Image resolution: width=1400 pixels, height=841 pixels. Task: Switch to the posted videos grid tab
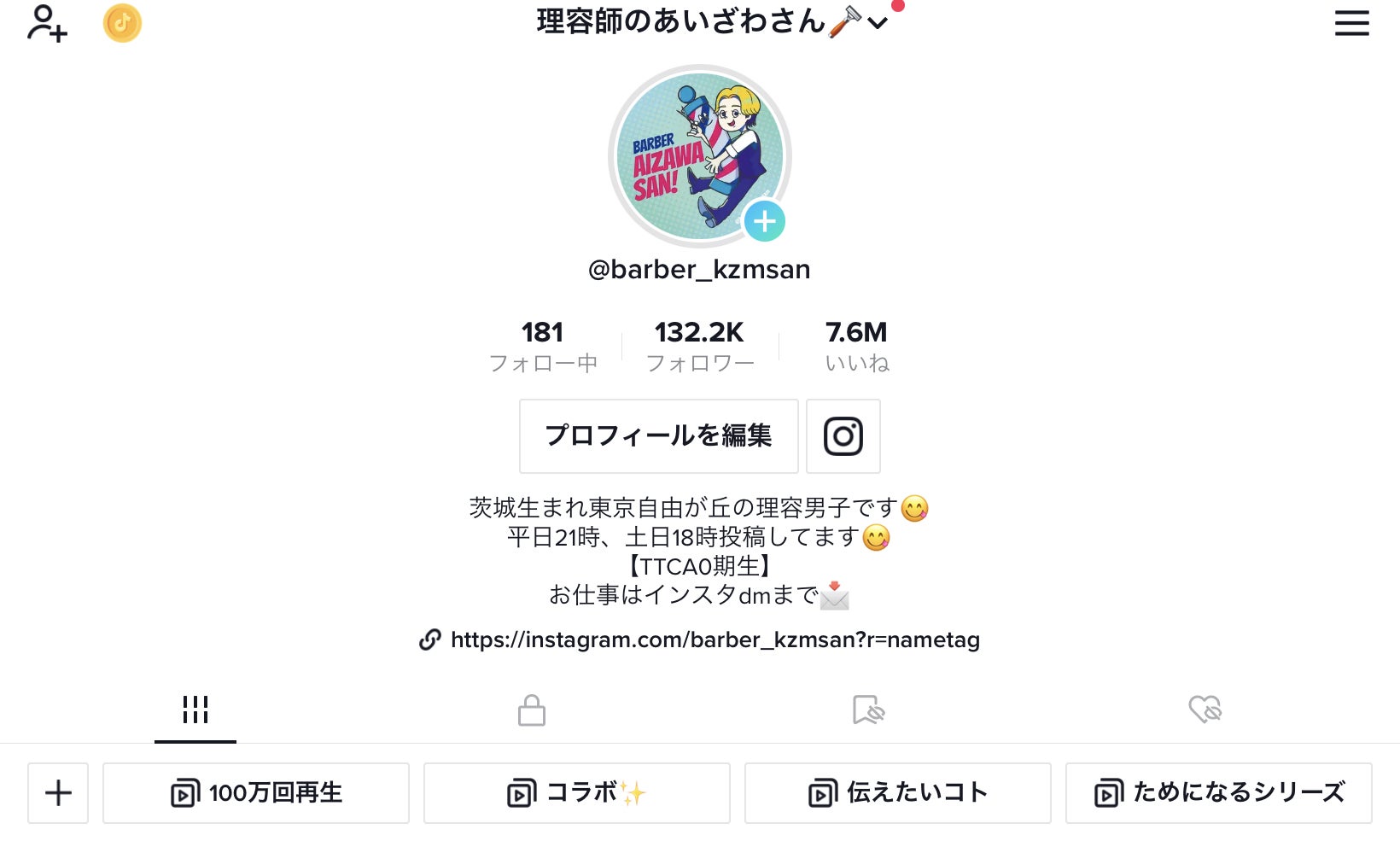(x=195, y=710)
